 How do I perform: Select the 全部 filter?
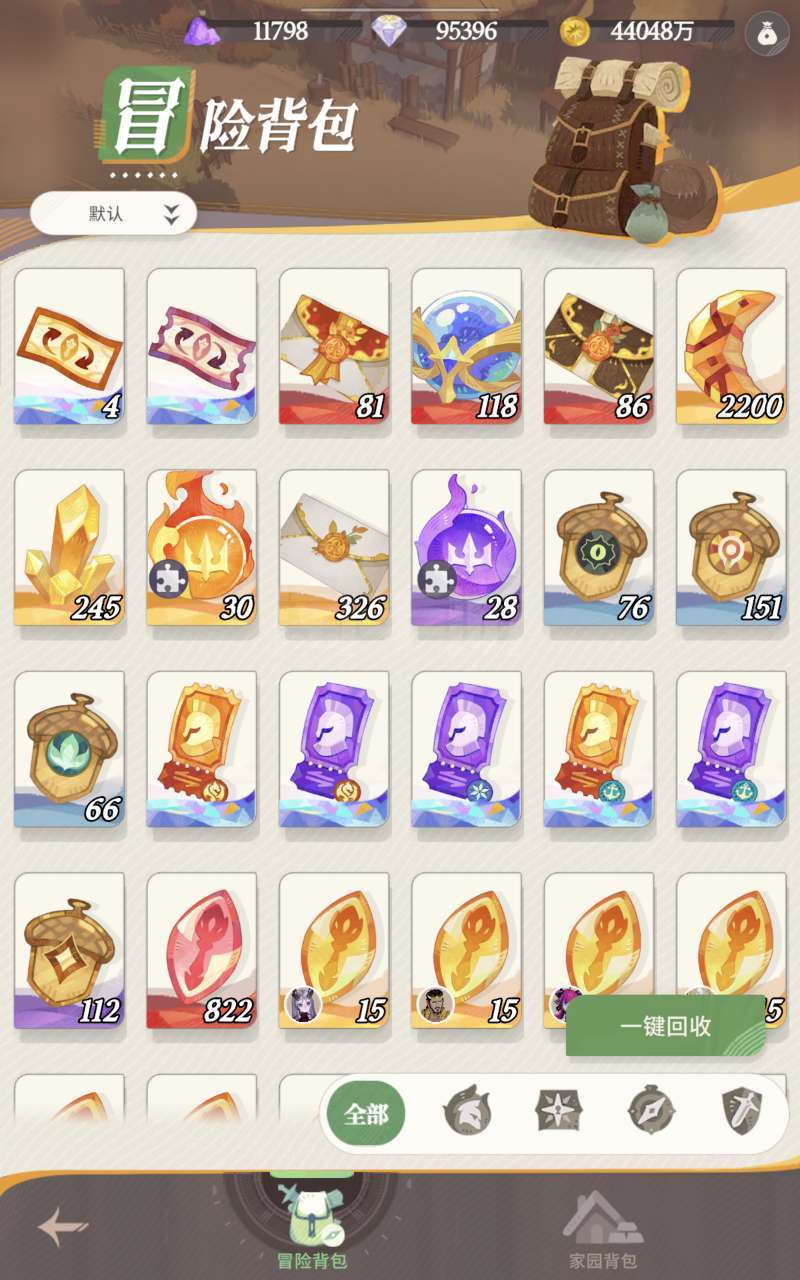366,1114
